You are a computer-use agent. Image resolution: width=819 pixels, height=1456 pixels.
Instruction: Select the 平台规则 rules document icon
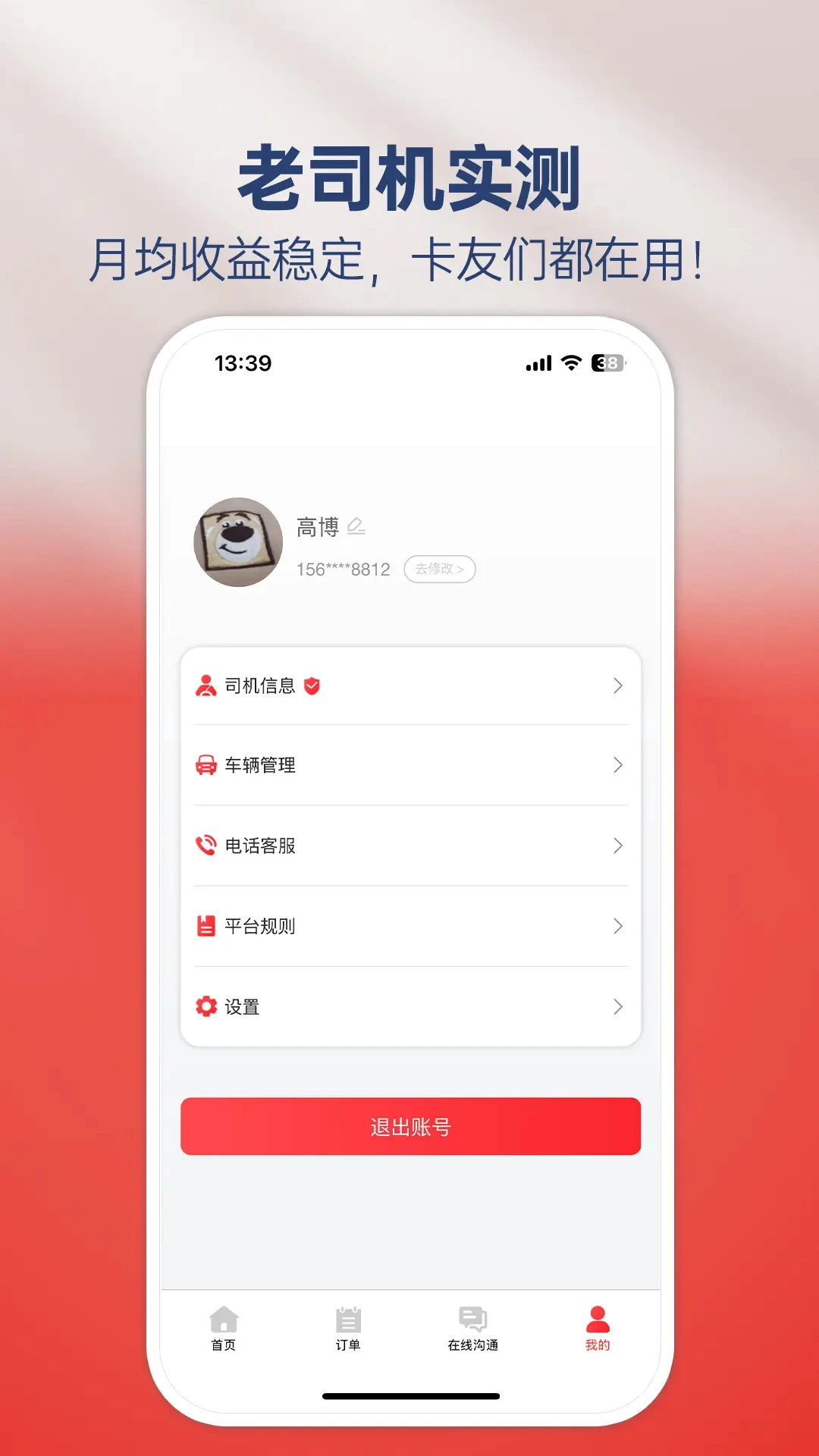tap(205, 926)
